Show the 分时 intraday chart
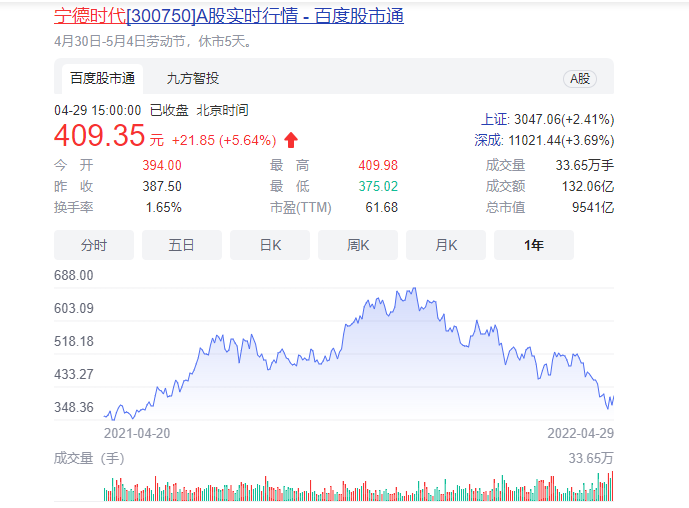Screen dimensions: 689x508 (x=94, y=245)
